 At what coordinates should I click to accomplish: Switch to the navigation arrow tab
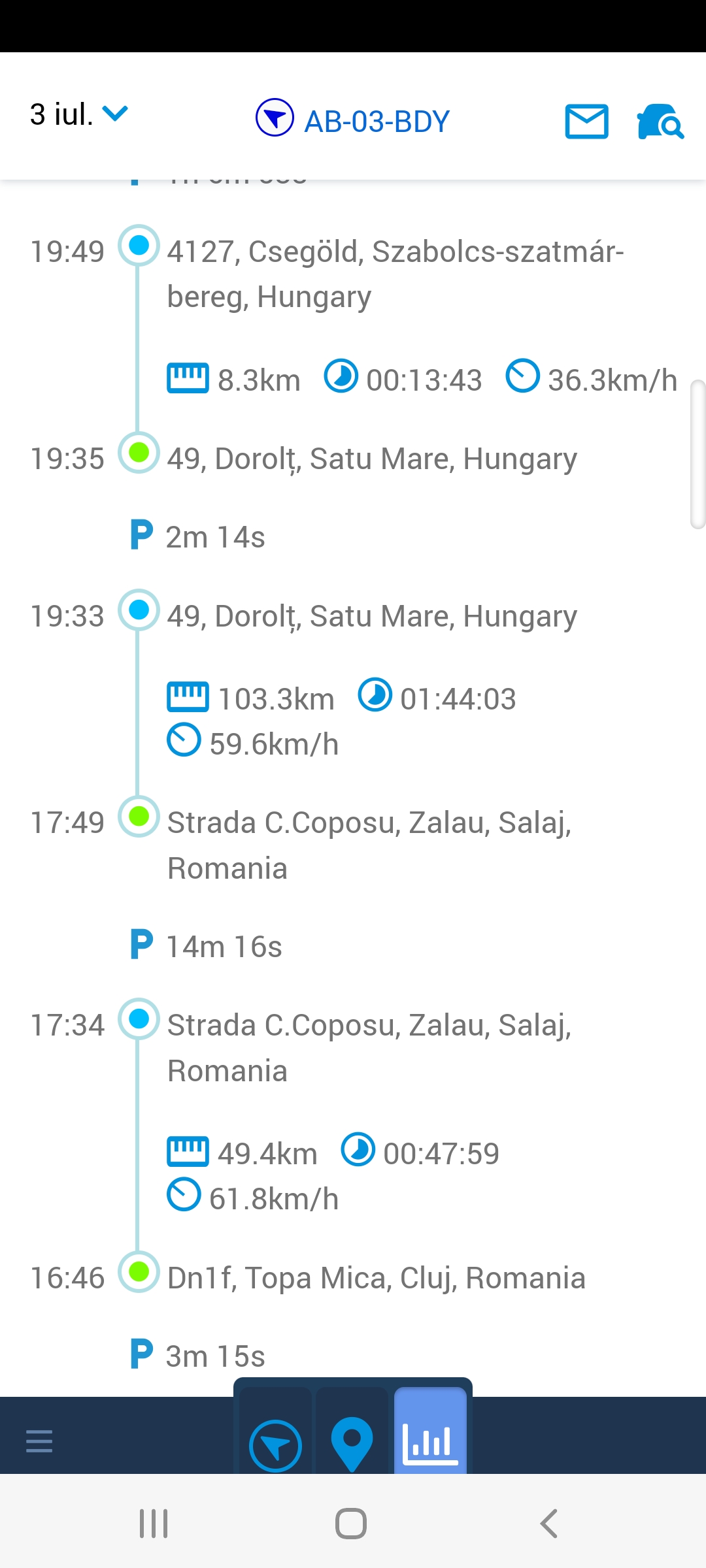click(275, 1445)
